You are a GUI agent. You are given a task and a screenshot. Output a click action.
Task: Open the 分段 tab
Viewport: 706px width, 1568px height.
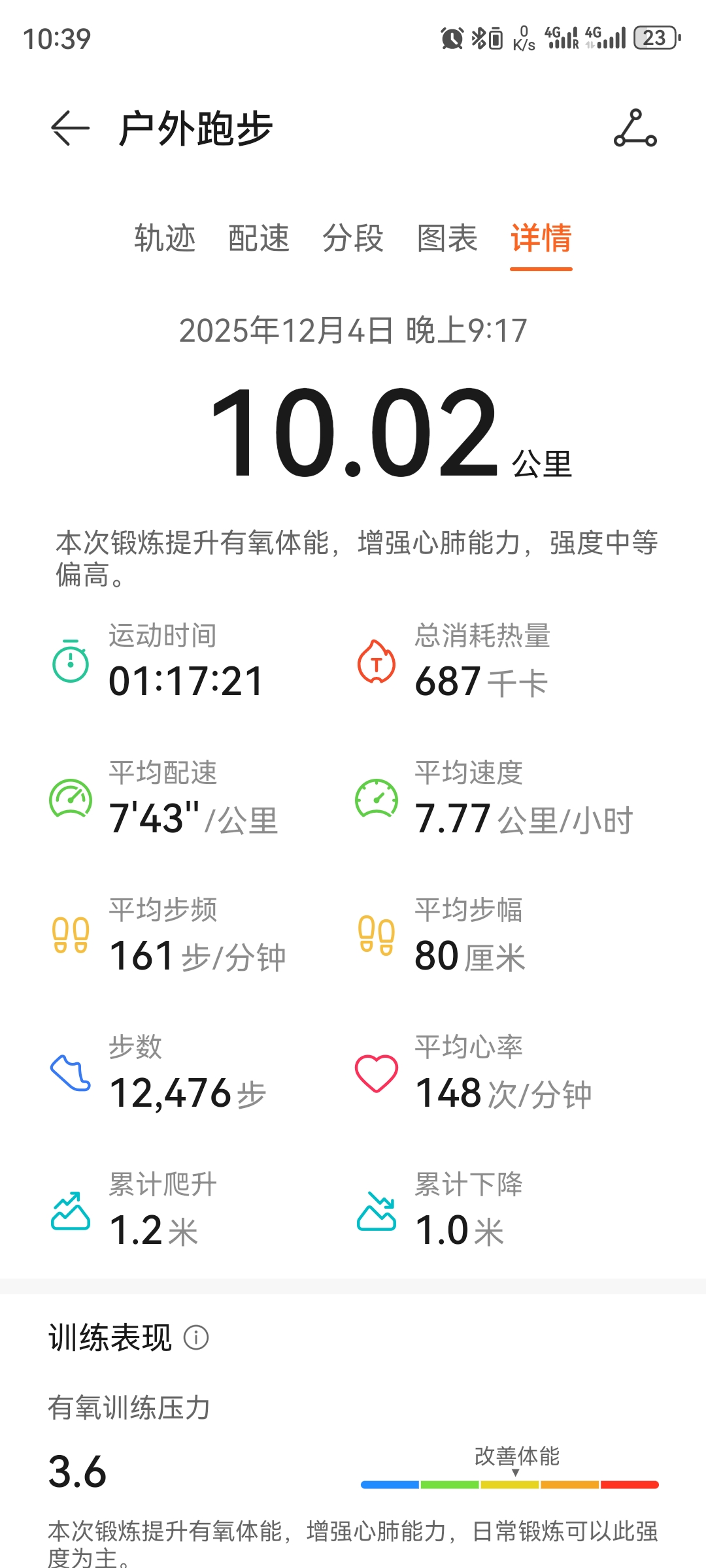[x=353, y=238]
